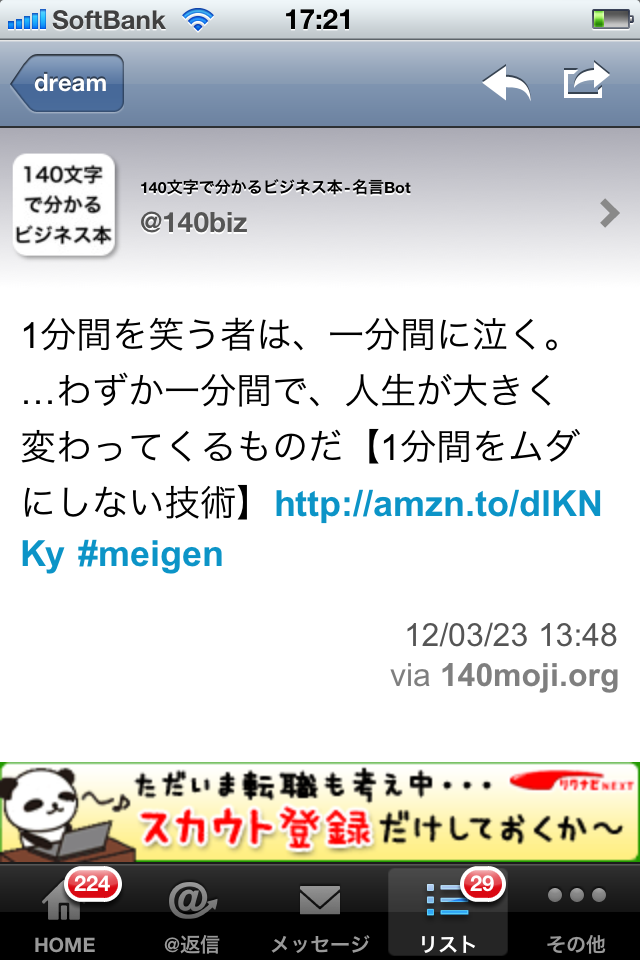Open the amzn.to link in the tweet
Image resolution: width=640 pixels, height=960 pixels.
coord(438,505)
